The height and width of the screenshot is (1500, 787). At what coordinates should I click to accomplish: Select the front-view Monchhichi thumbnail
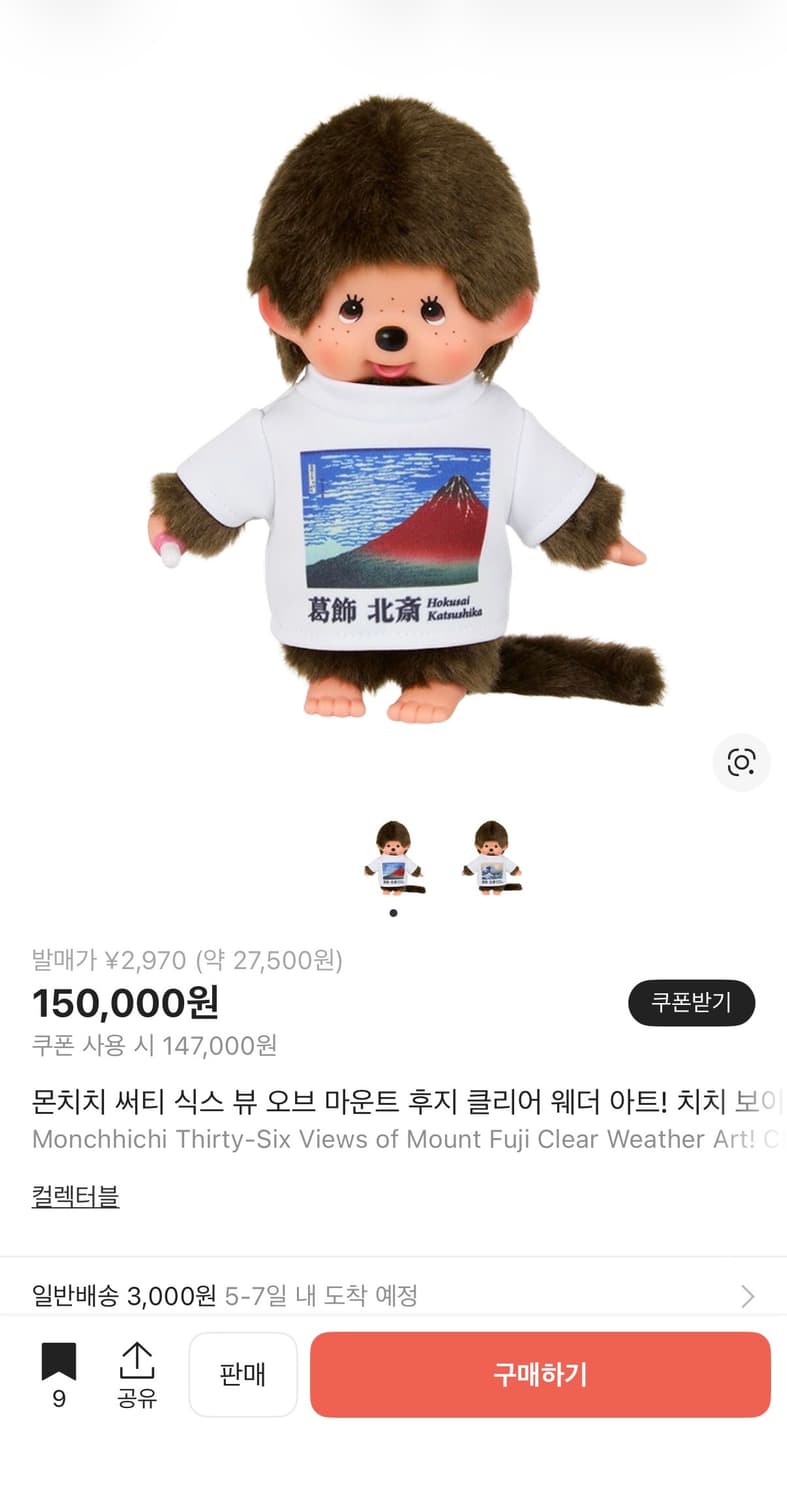(x=395, y=860)
